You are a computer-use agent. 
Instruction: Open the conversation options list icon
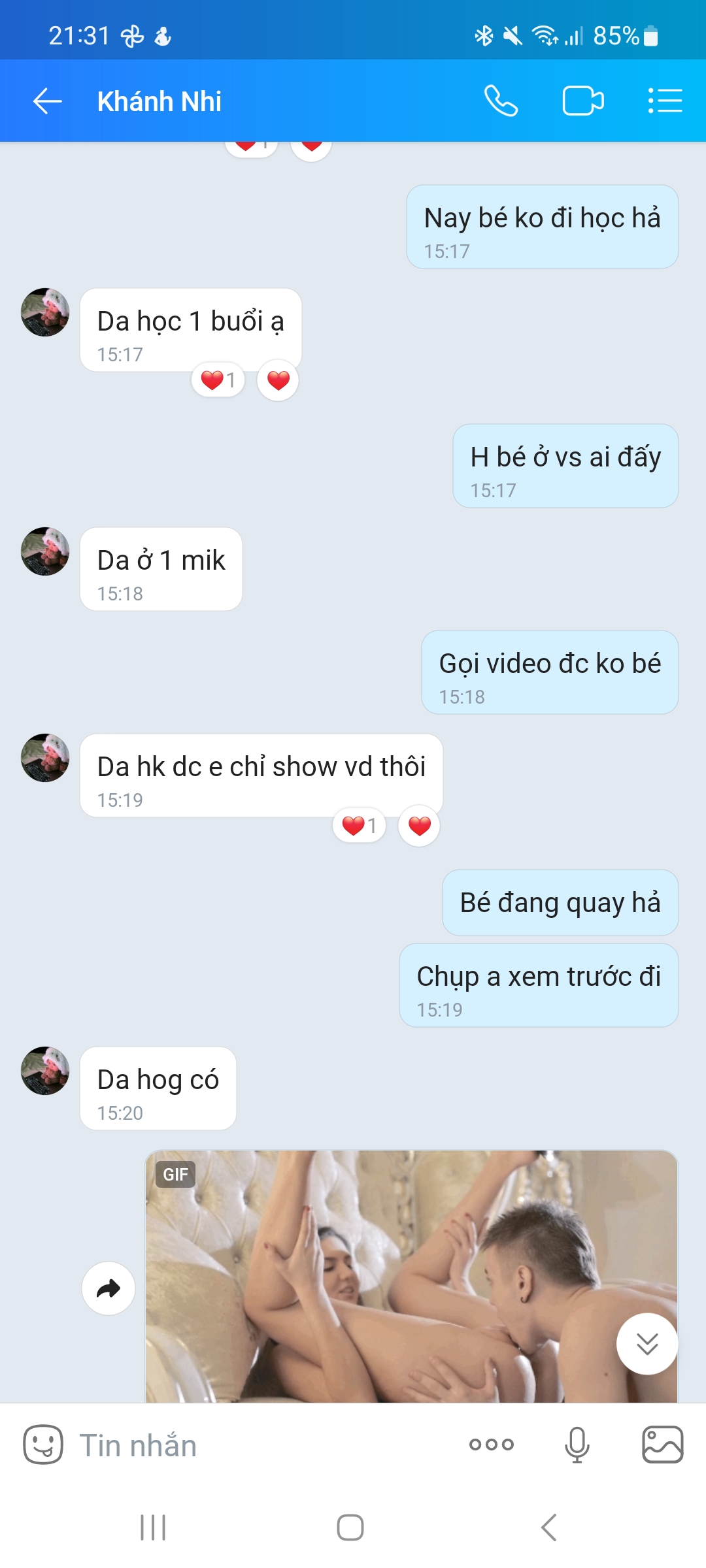(x=665, y=101)
